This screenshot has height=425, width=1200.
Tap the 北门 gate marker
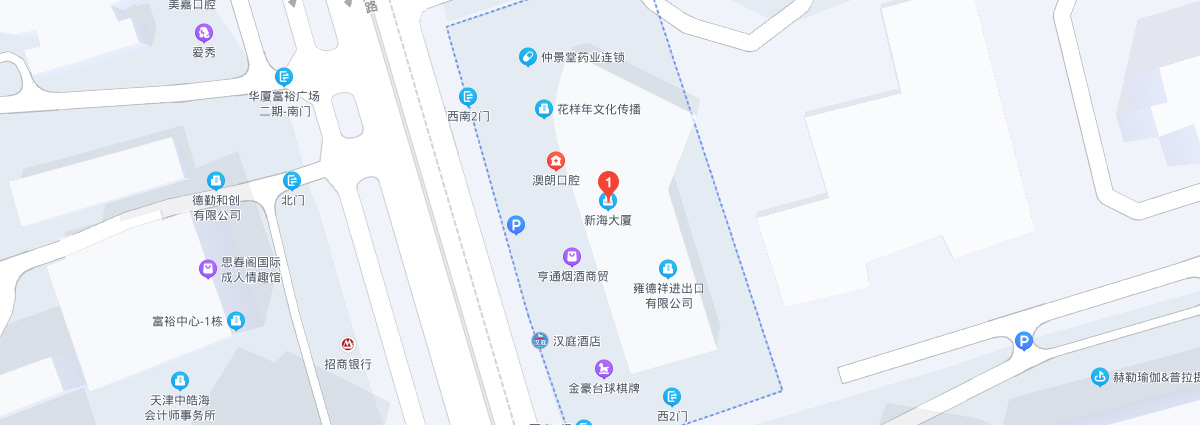coord(292,180)
